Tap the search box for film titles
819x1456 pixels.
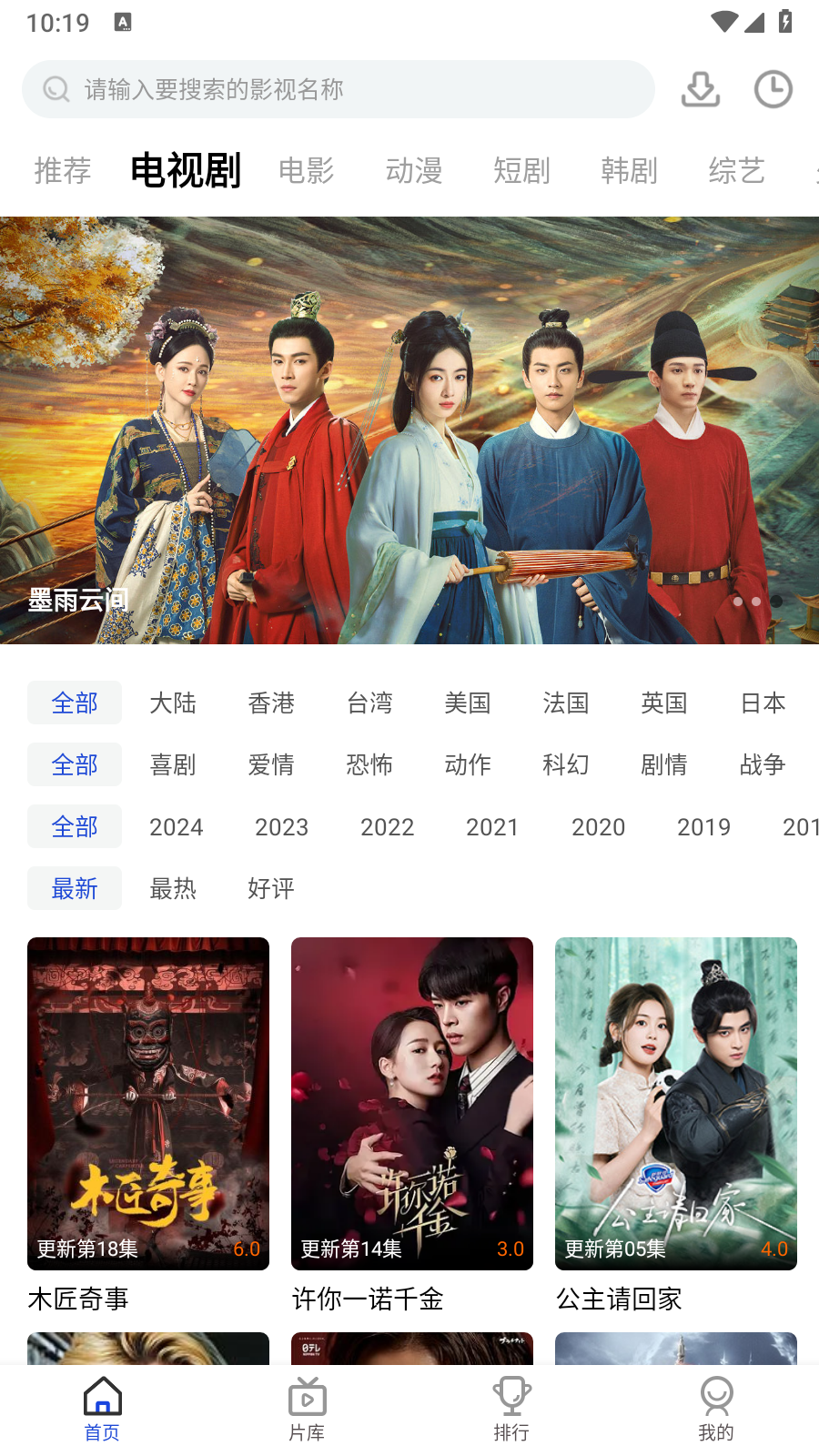click(x=339, y=89)
